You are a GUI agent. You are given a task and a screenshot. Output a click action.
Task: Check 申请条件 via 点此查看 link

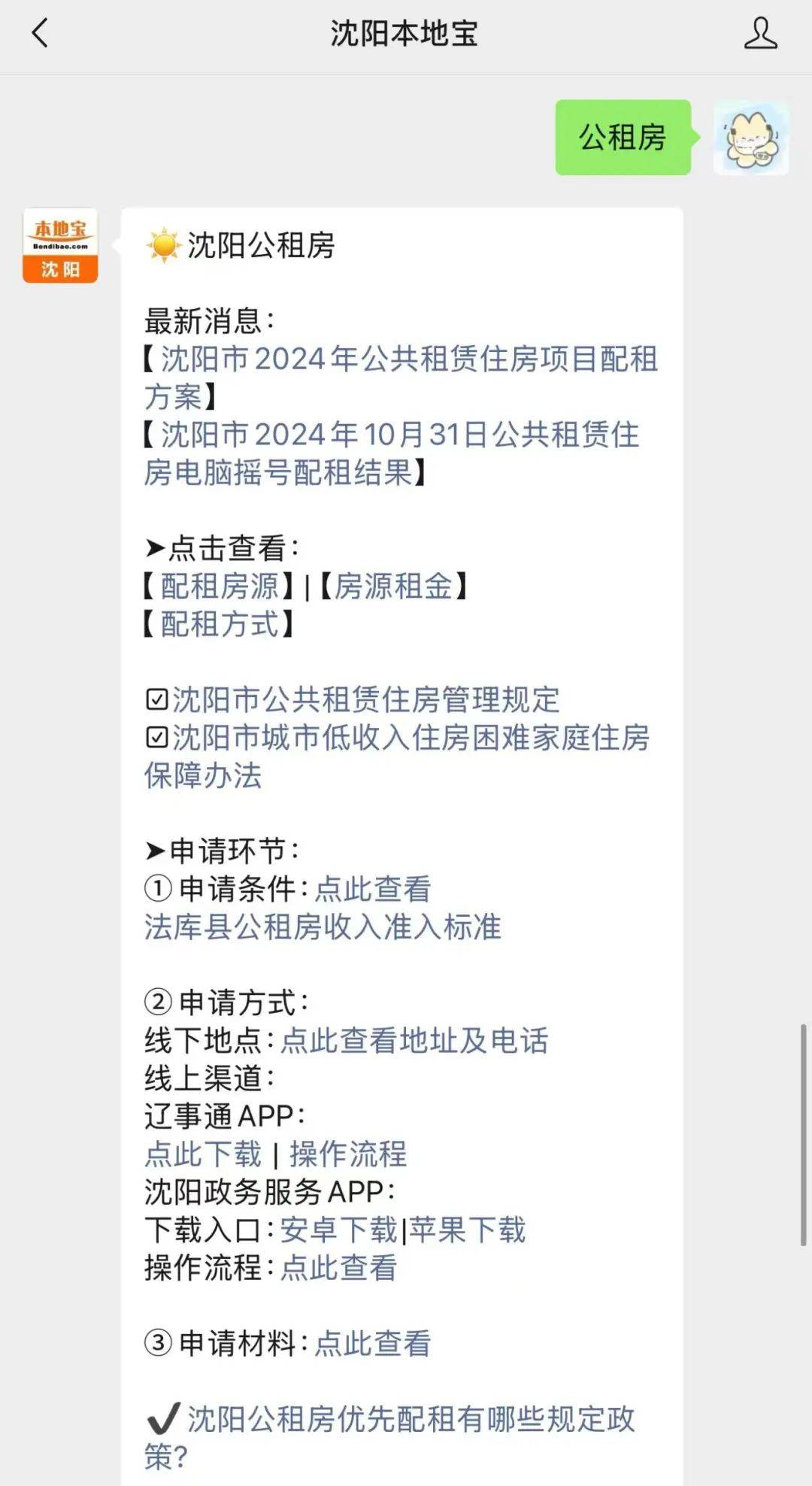coord(371,889)
